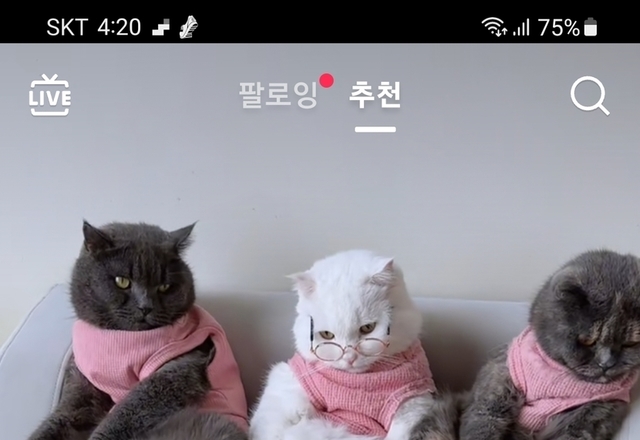Select the 추천 tab
Viewport: 640px width, 440px height.
pyautogui.click(x=375, y=96)
